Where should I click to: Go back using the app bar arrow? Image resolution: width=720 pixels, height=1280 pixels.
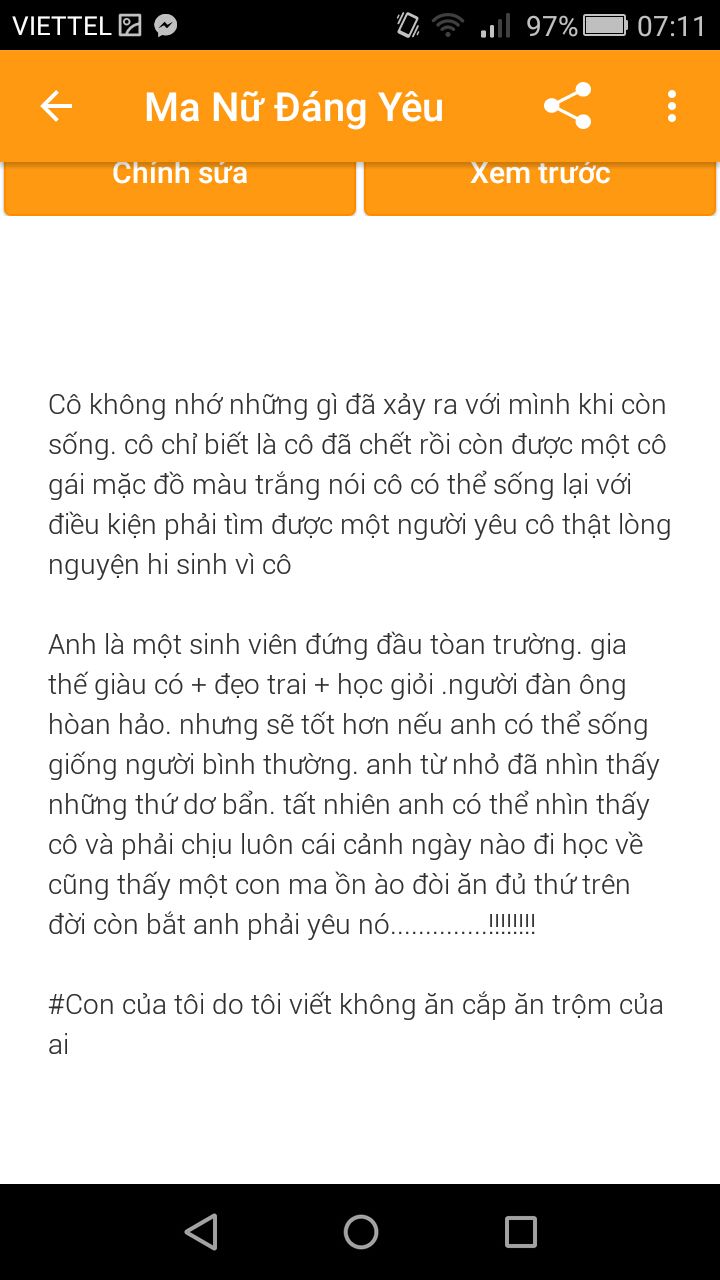tap(56, 106)
